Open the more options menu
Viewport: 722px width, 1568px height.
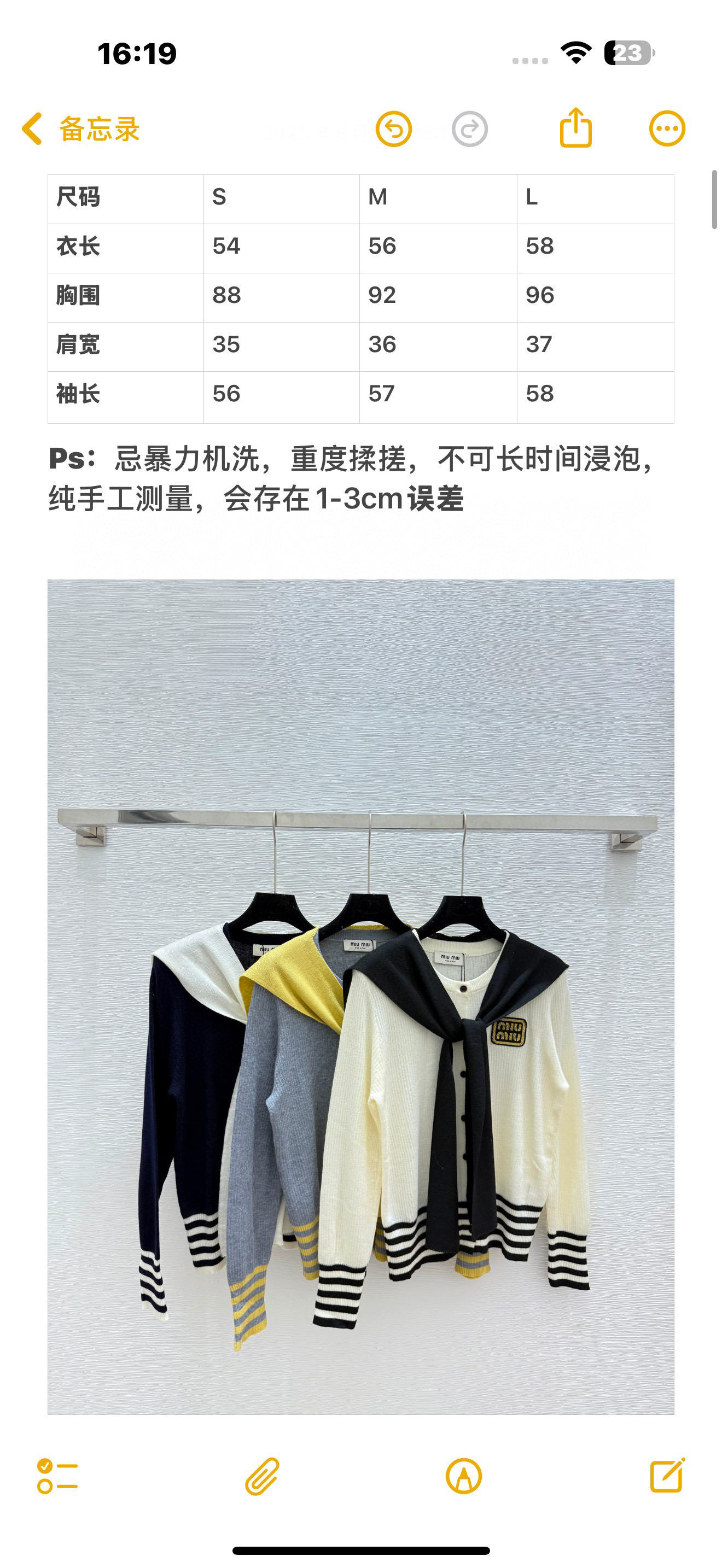point(667,128)
